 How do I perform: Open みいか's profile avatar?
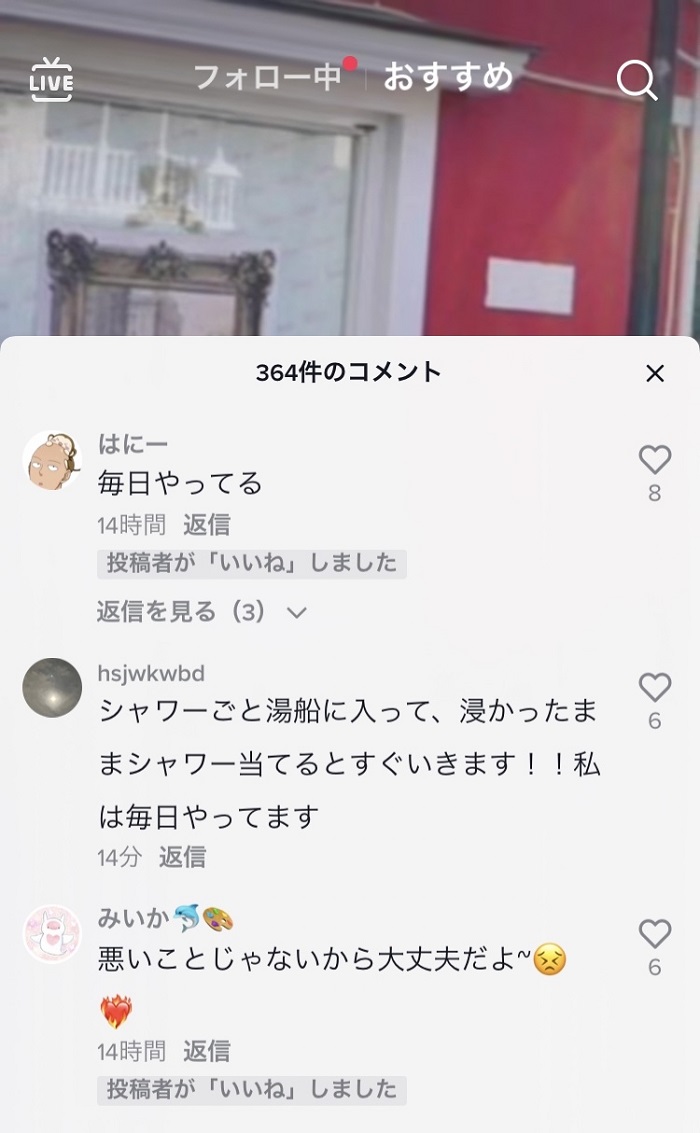(x=52, y=934)
